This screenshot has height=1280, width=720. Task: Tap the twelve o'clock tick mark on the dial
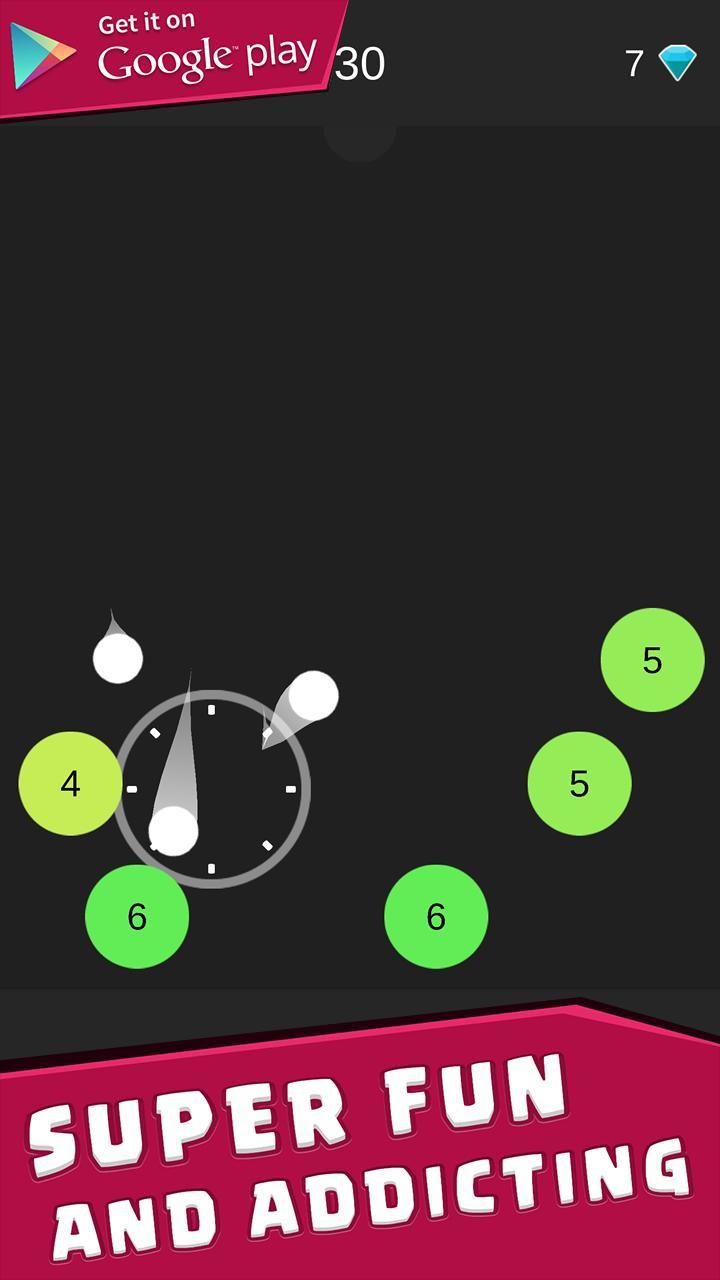[x=212, y=710]
